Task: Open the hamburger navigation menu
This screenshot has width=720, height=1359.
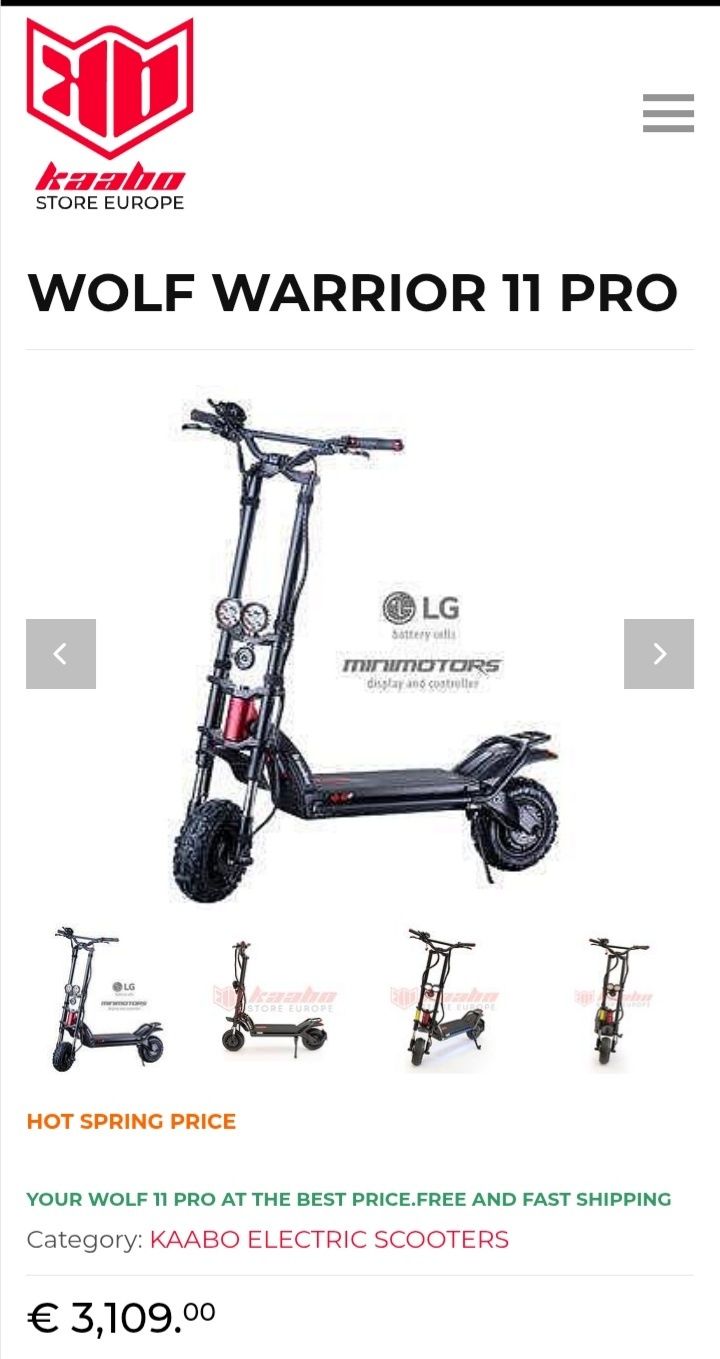Action: (x=668, y=113)
